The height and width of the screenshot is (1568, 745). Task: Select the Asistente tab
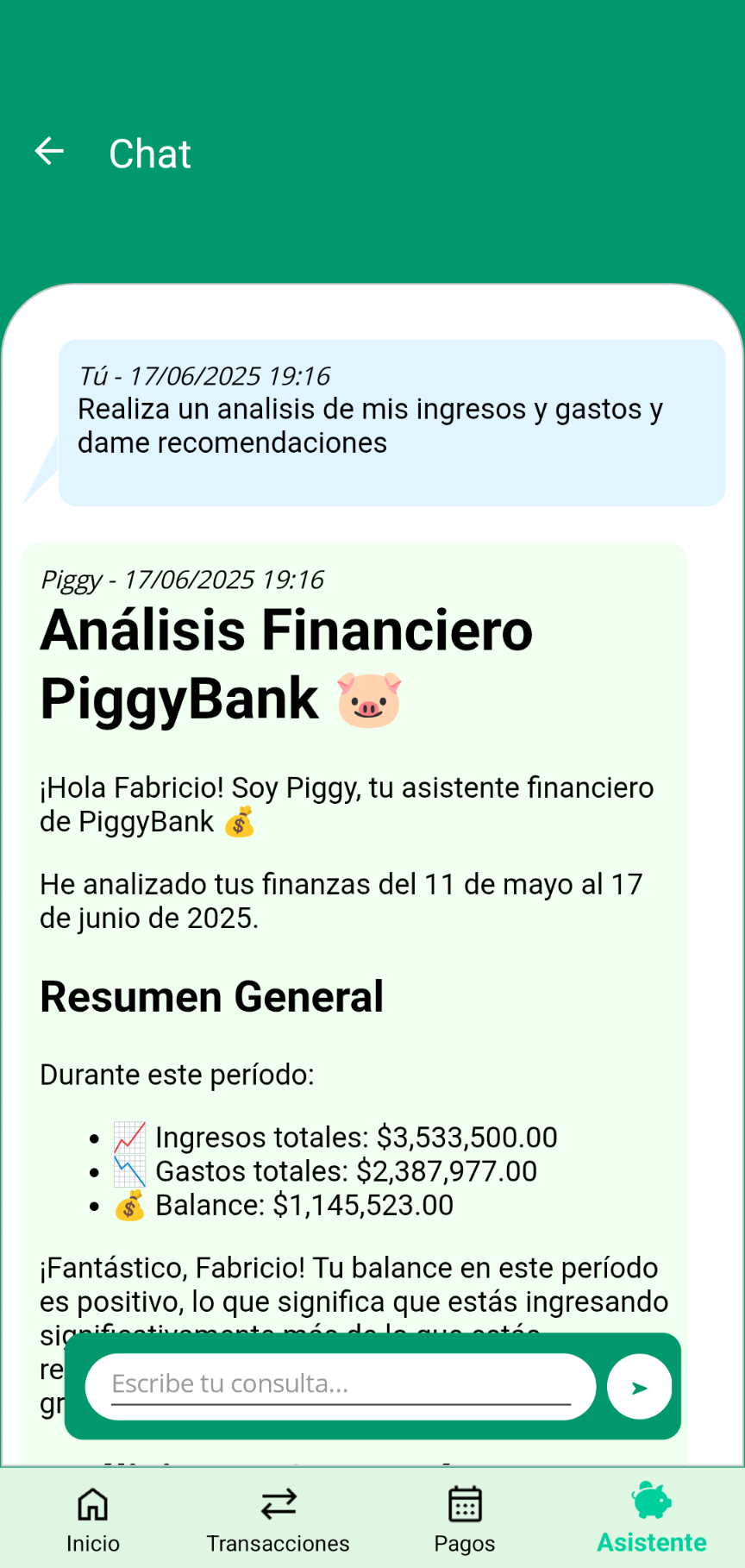[651, 1519]
